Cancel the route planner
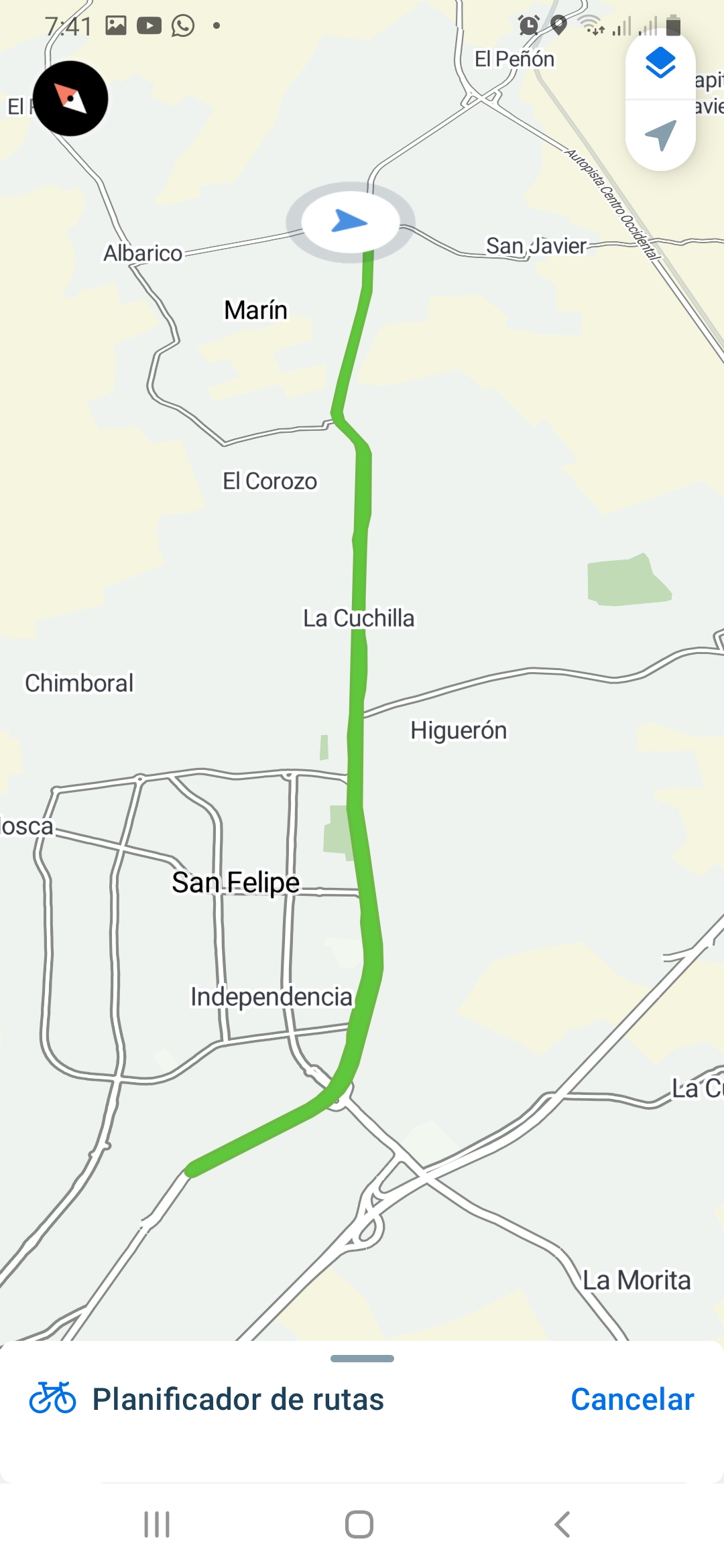The width and height of the screenshot is (724, 1568). [631, 1399]
